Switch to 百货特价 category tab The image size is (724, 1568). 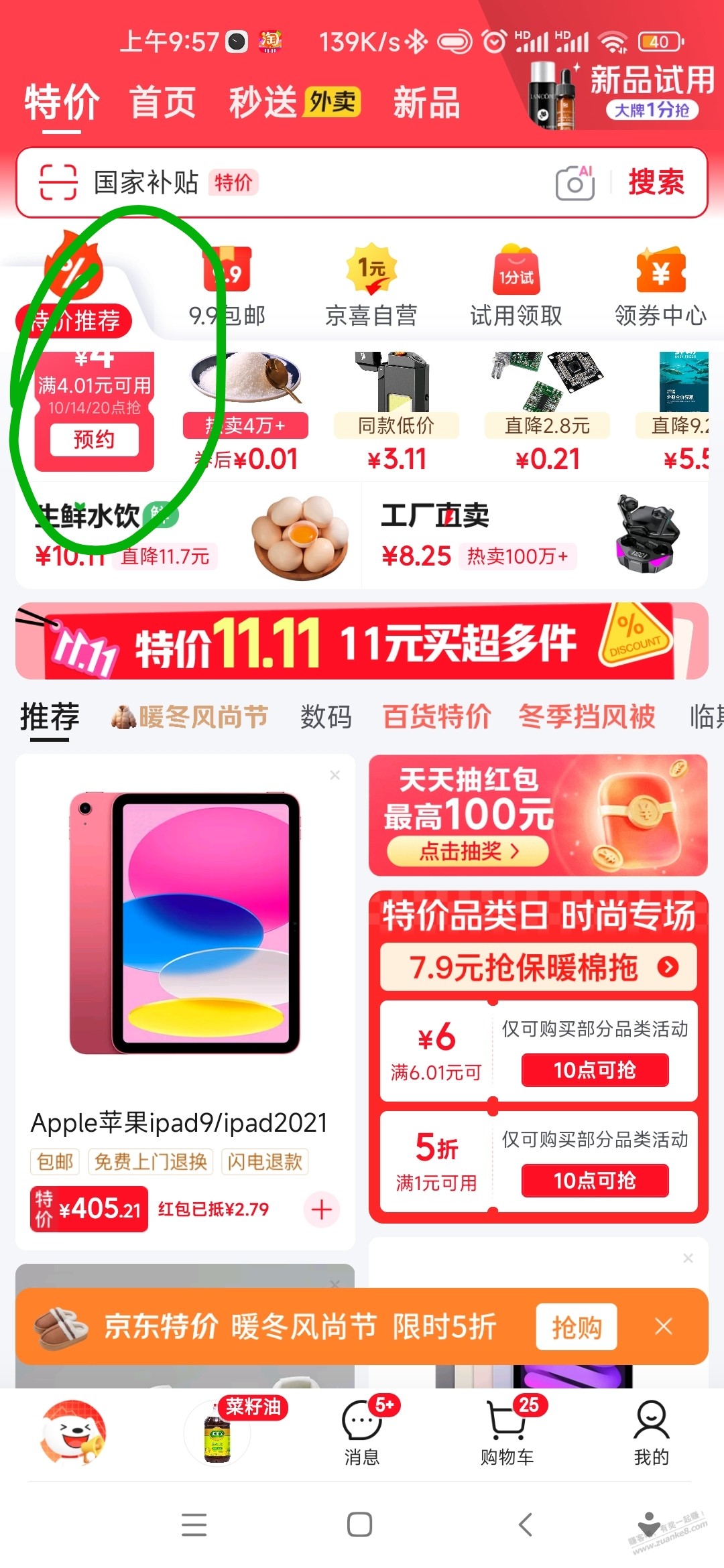[x=436, y=717]
